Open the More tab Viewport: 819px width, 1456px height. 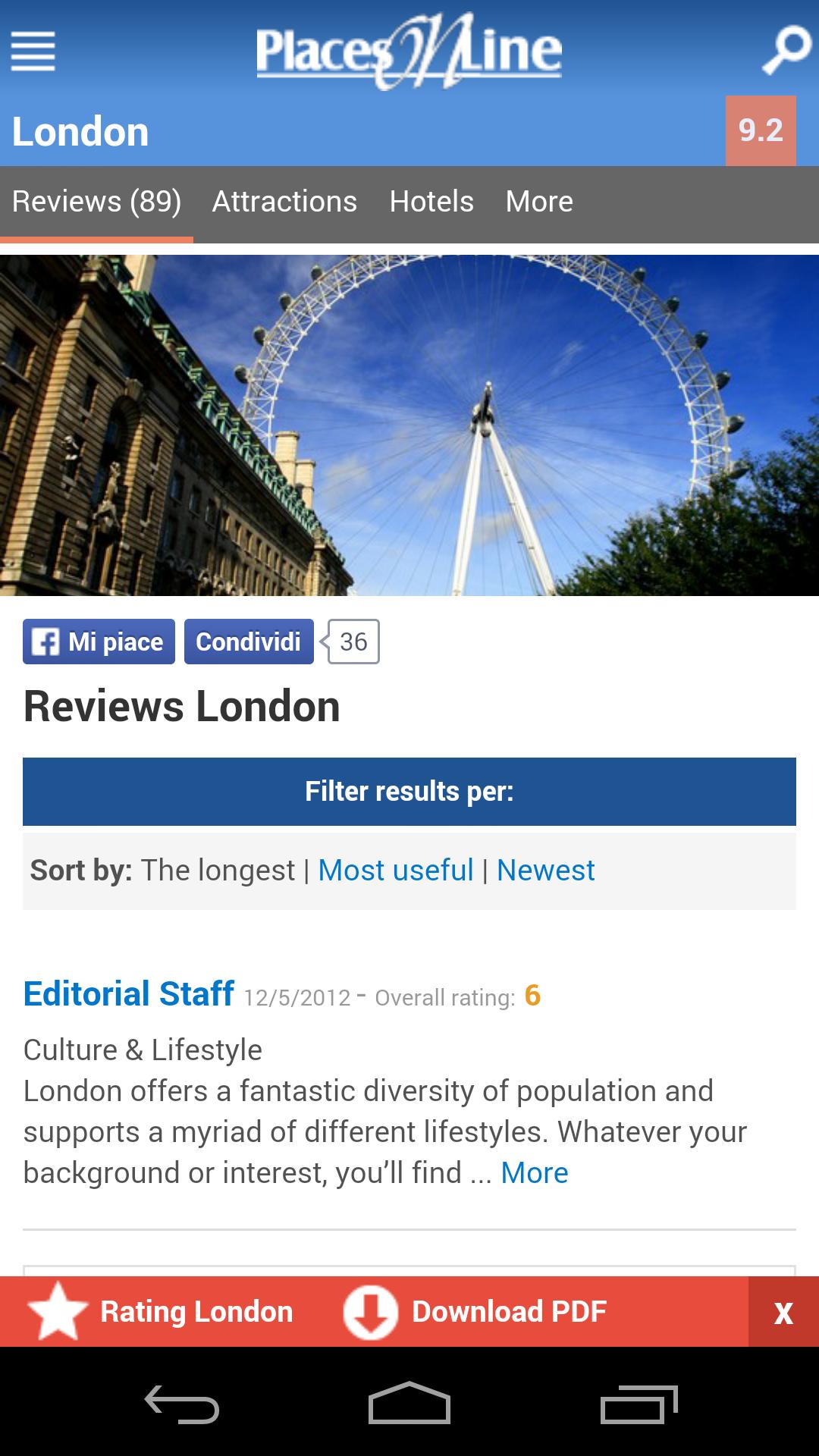coord(539,202)
